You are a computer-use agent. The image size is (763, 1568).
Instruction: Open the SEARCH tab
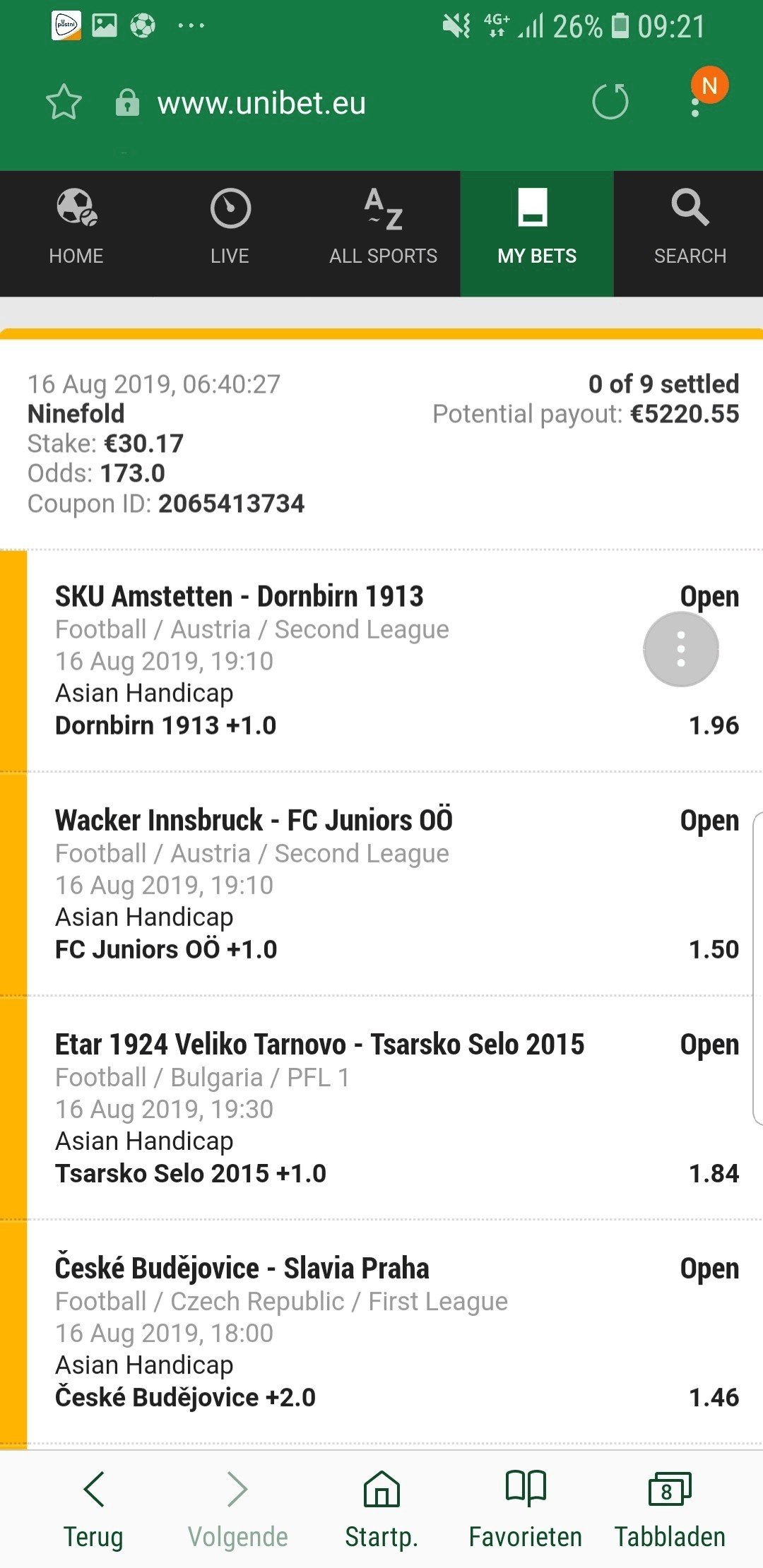(690, 233)
